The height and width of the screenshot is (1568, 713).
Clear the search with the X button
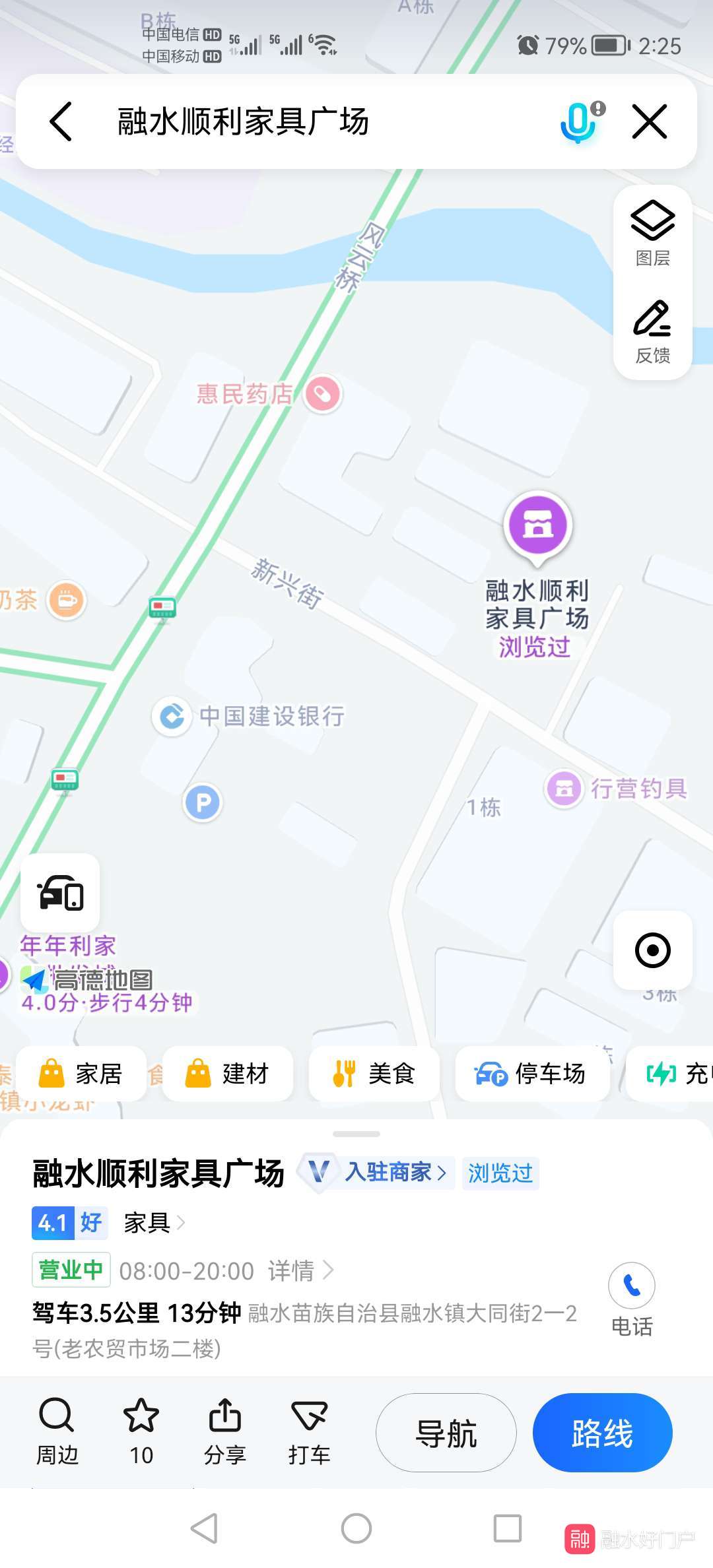pyautogui.click(x=650, y=122)
